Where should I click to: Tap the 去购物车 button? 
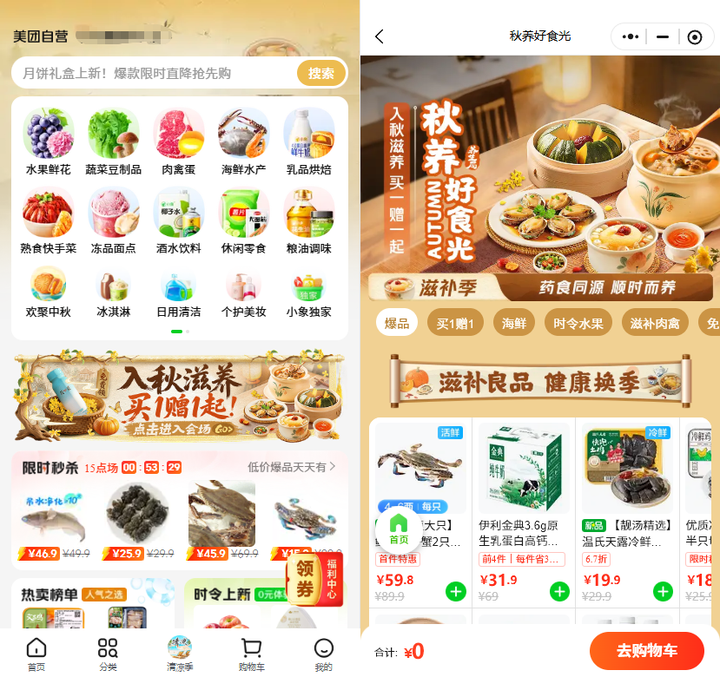[646, 651]
